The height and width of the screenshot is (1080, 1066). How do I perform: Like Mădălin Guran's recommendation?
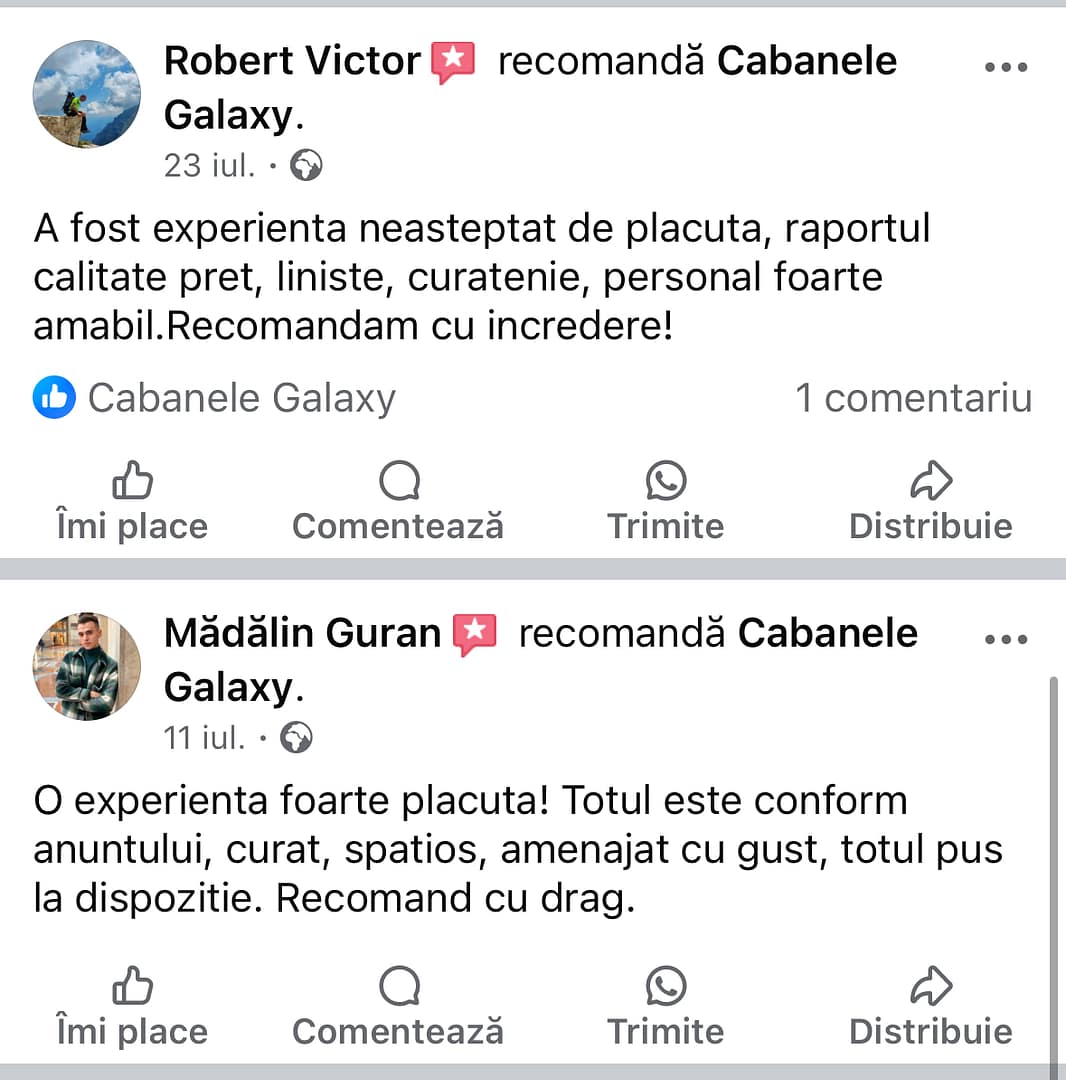tap(132, 1008)
